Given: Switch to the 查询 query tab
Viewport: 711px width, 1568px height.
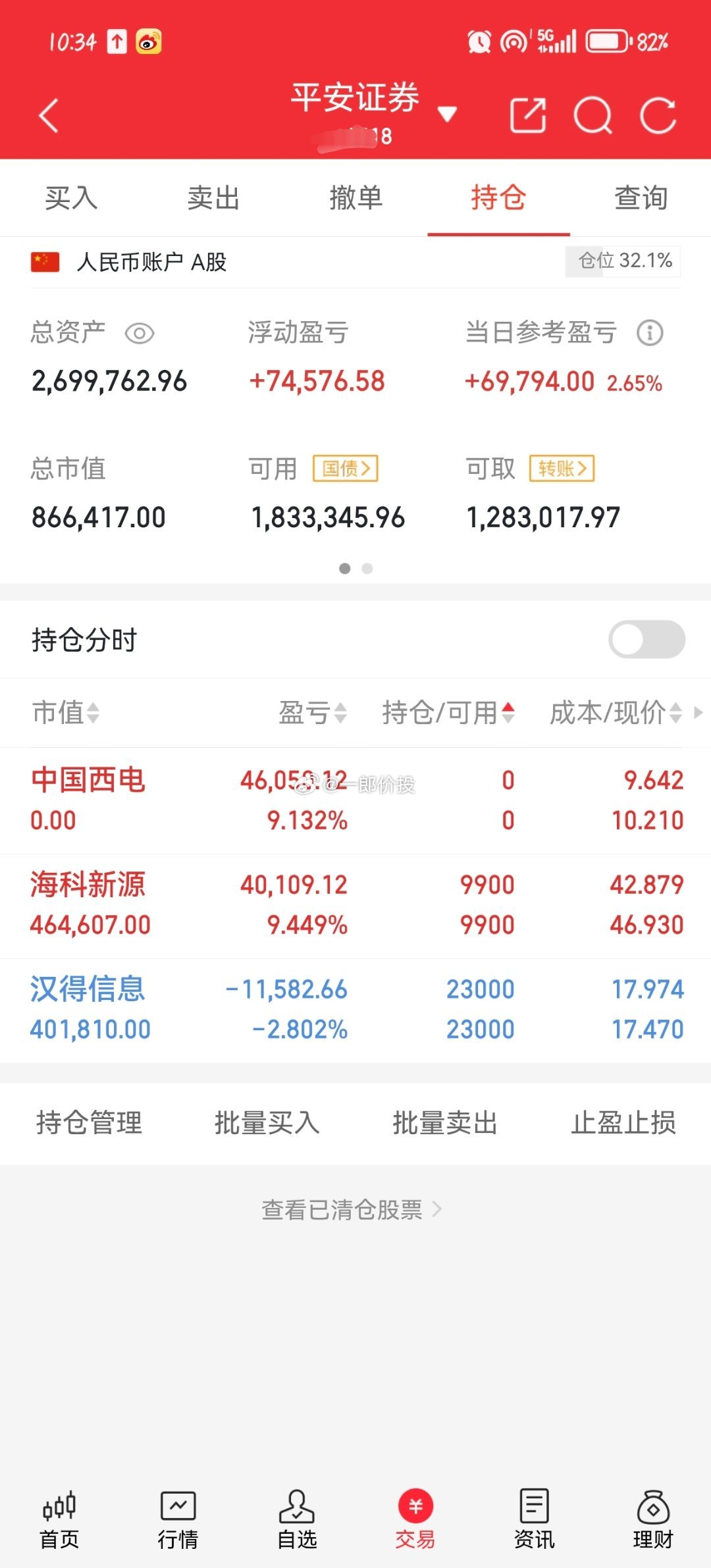Looking at the screenshot, I should pyautogui.click(x=641, y=198).
